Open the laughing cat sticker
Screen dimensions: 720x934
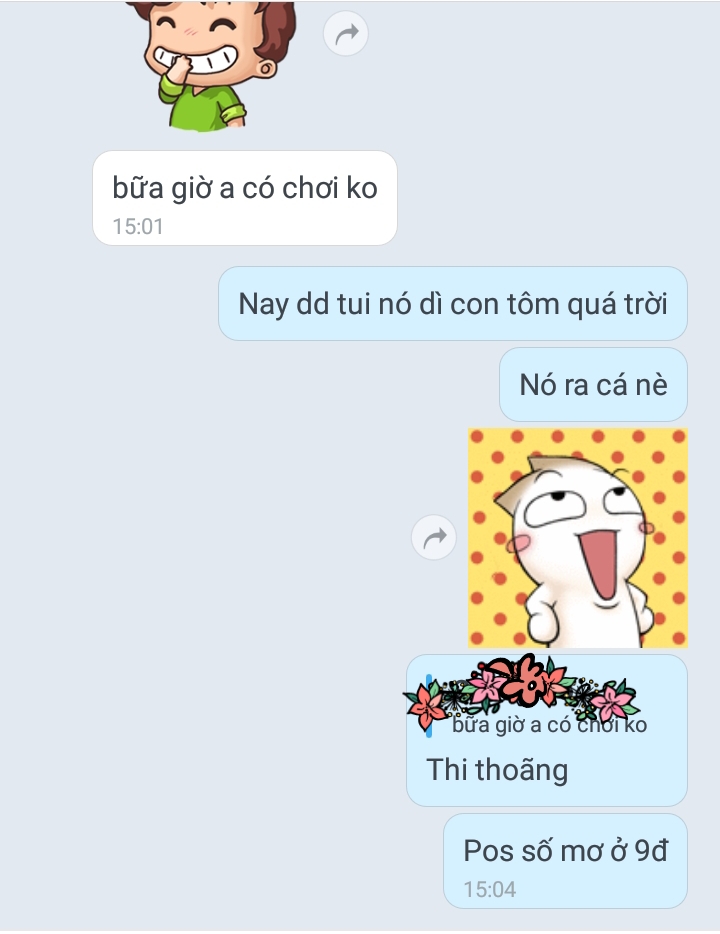(x=577, y=538)
